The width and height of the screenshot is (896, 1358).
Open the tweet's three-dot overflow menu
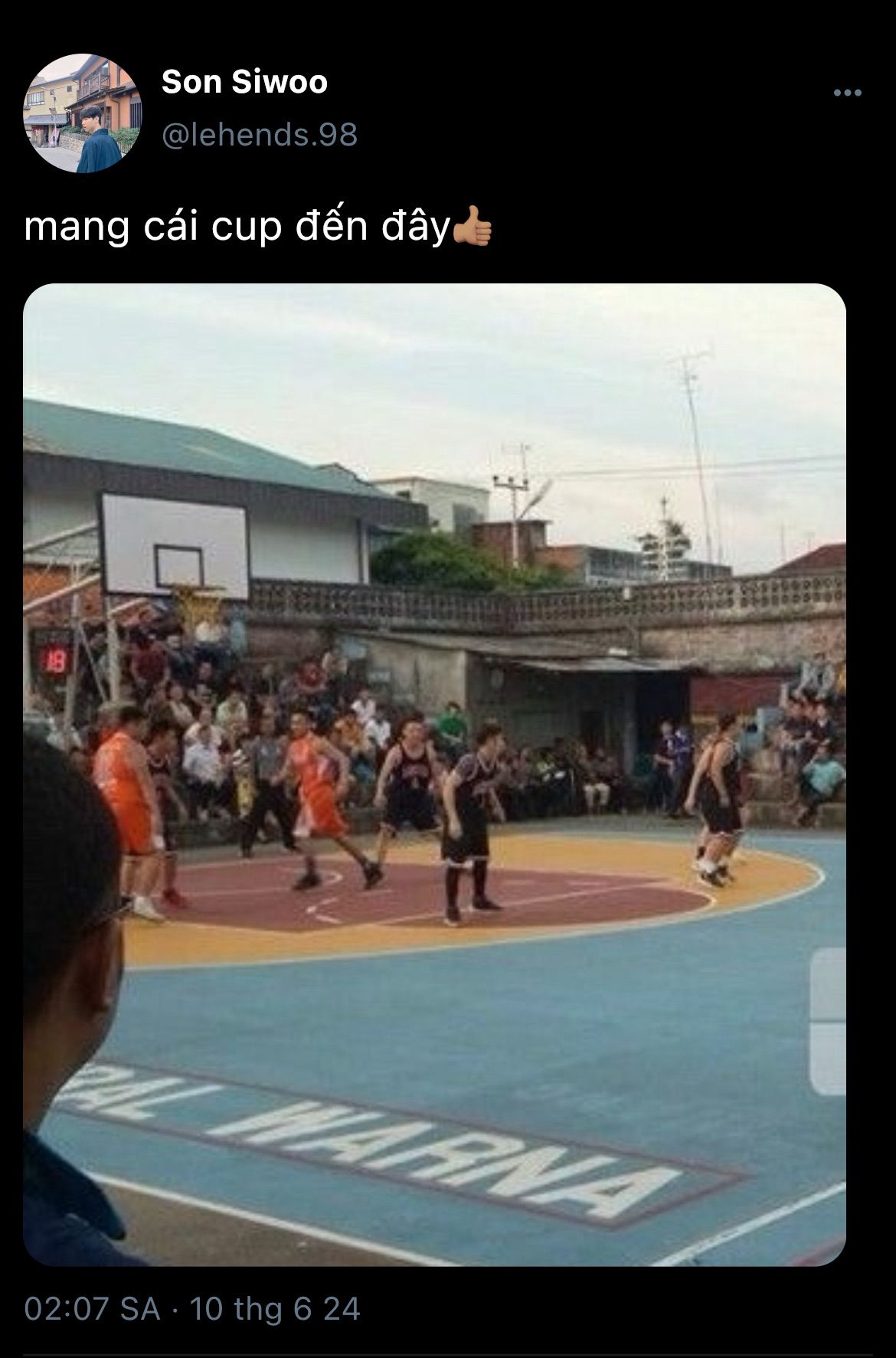tap(847, 93)
